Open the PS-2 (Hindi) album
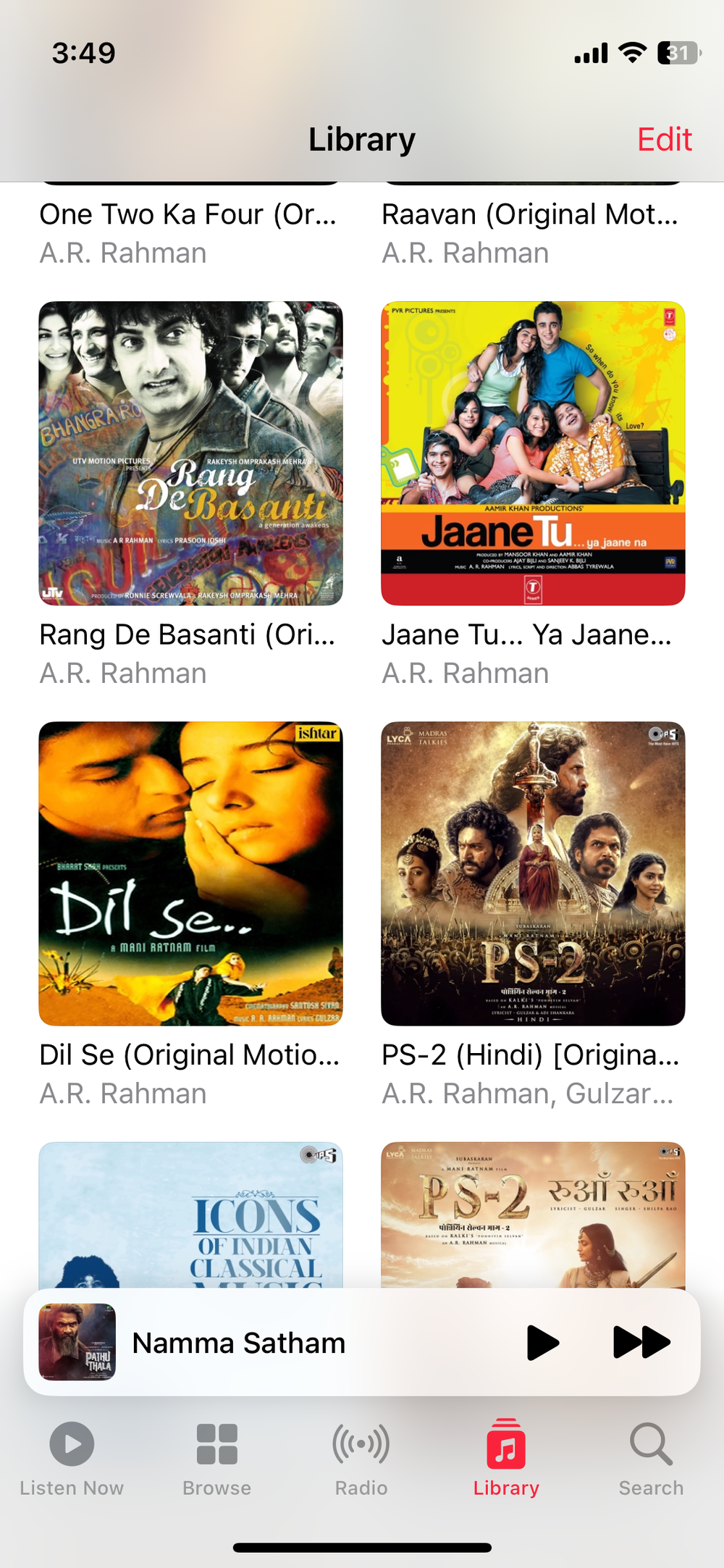The image size is (724, 1568). pos(533,873)
